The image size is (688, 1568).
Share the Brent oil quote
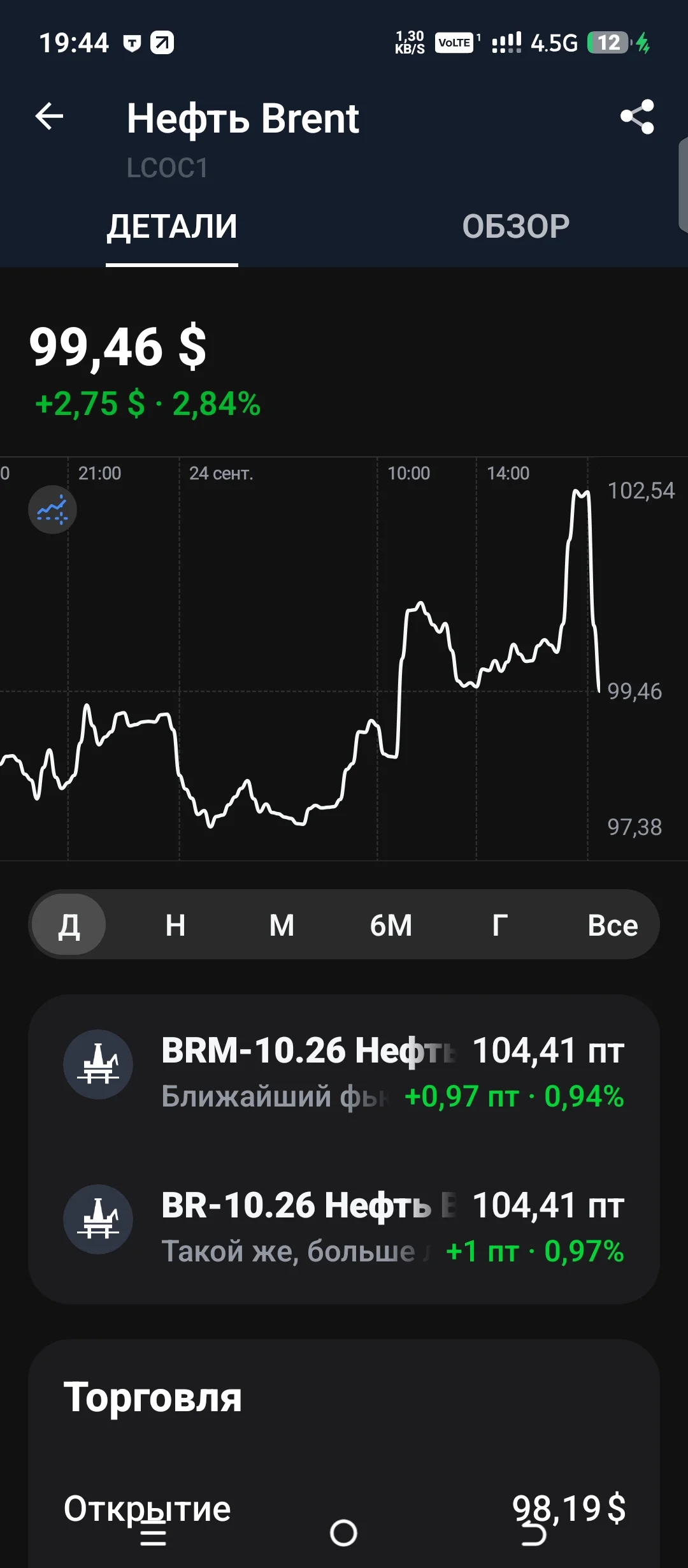pos(637,117)
